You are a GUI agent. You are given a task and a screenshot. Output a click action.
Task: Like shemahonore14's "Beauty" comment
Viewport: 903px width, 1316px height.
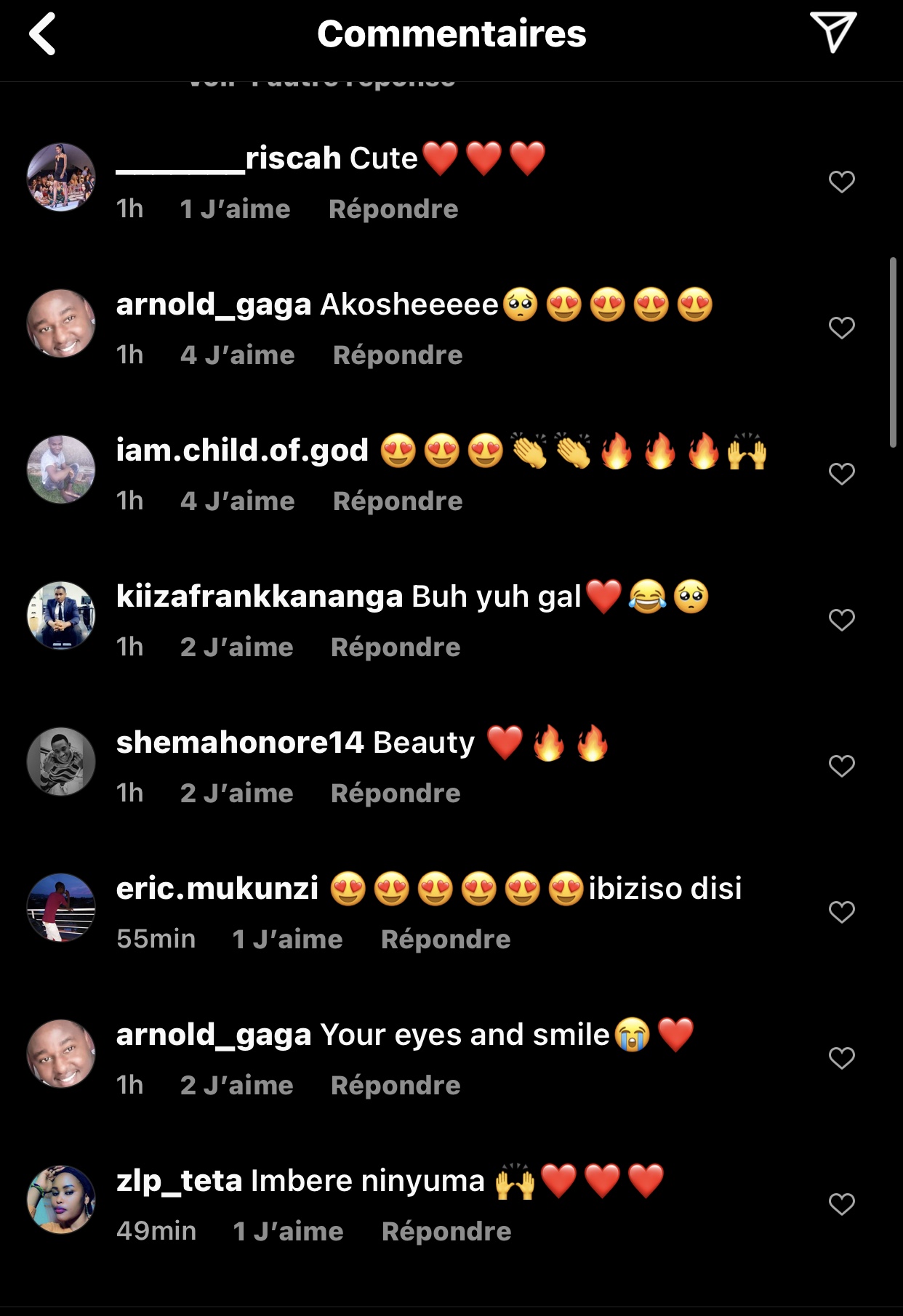pos(841,766)
